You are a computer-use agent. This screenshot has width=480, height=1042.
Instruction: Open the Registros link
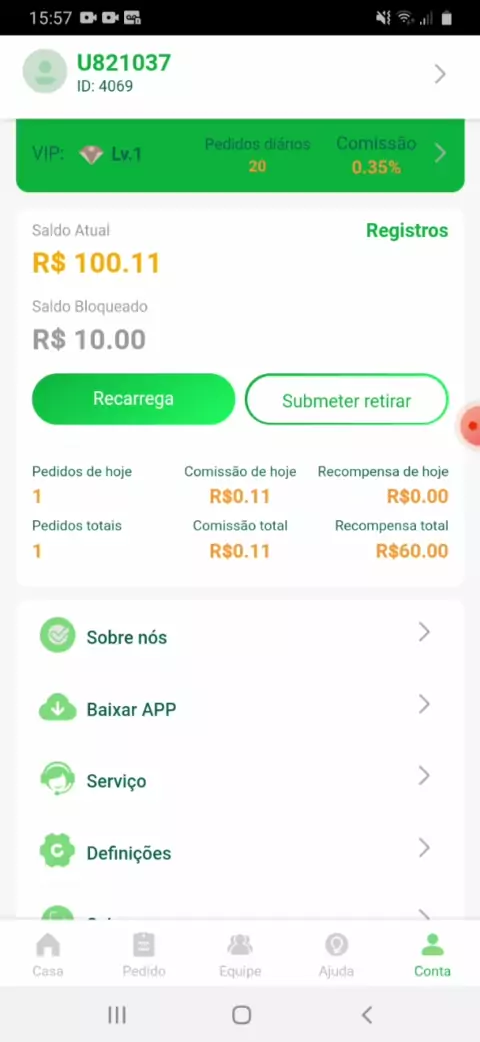tap(407, 231)
